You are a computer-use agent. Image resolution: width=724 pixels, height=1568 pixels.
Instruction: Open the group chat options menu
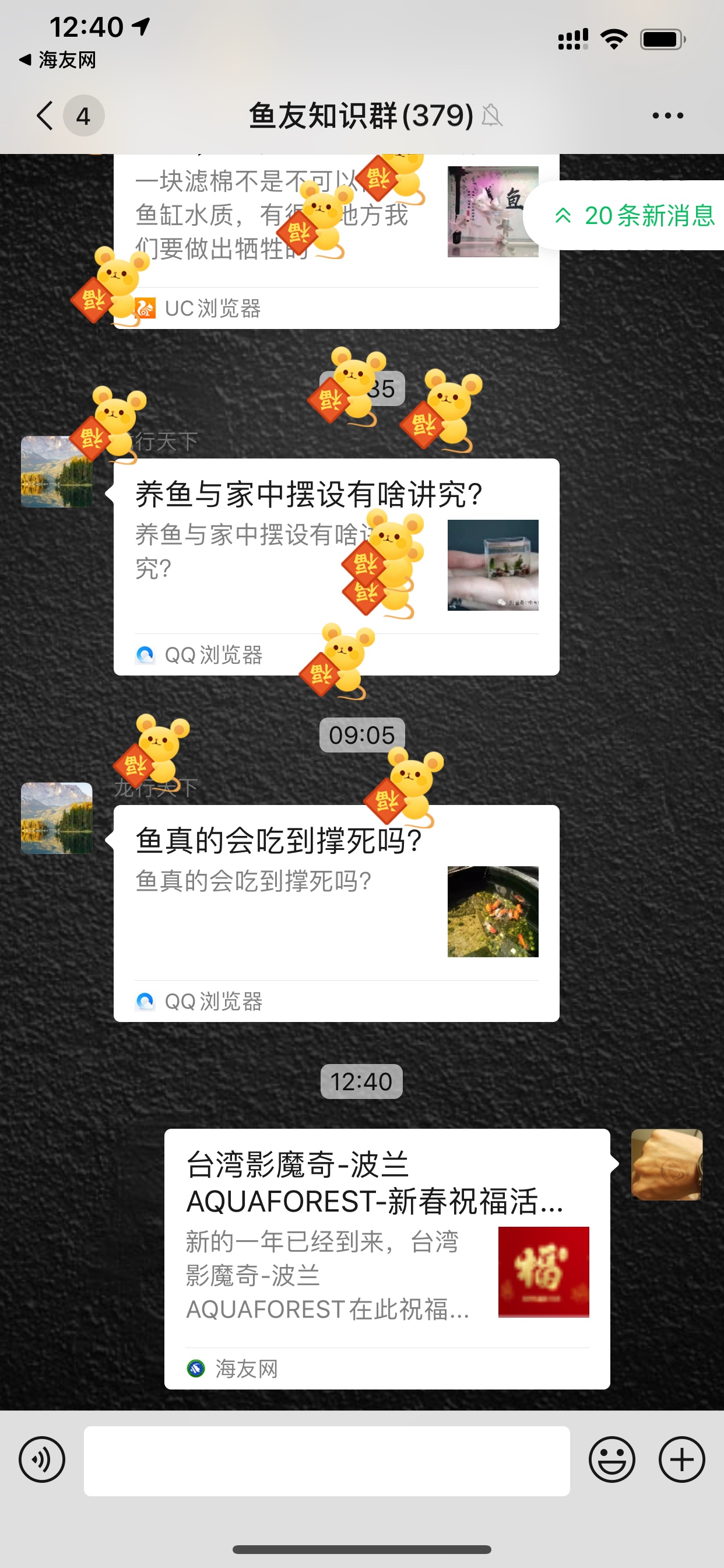[x=667, y=116]
